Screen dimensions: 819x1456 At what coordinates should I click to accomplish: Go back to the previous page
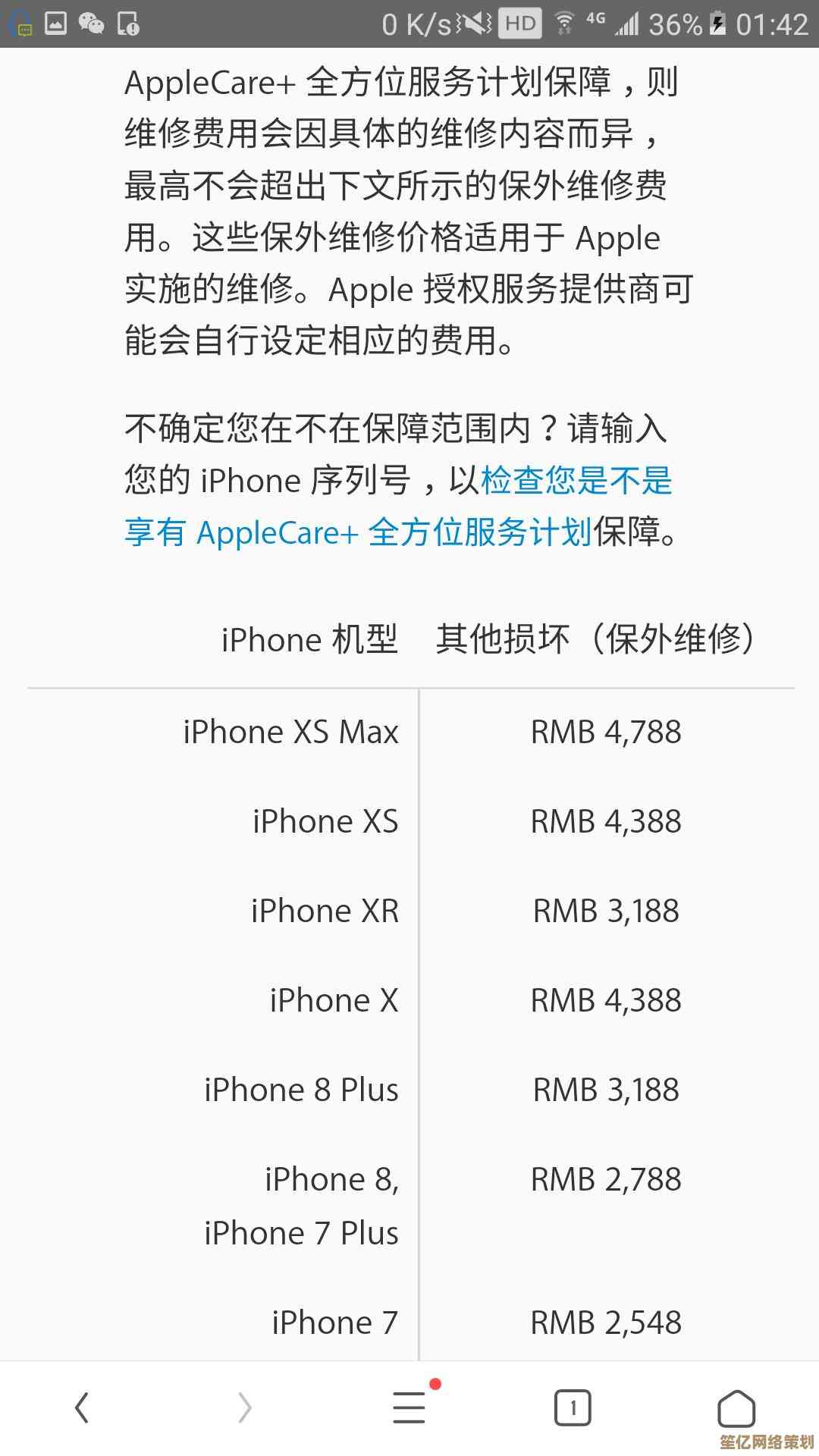[x=82, y=1408]
